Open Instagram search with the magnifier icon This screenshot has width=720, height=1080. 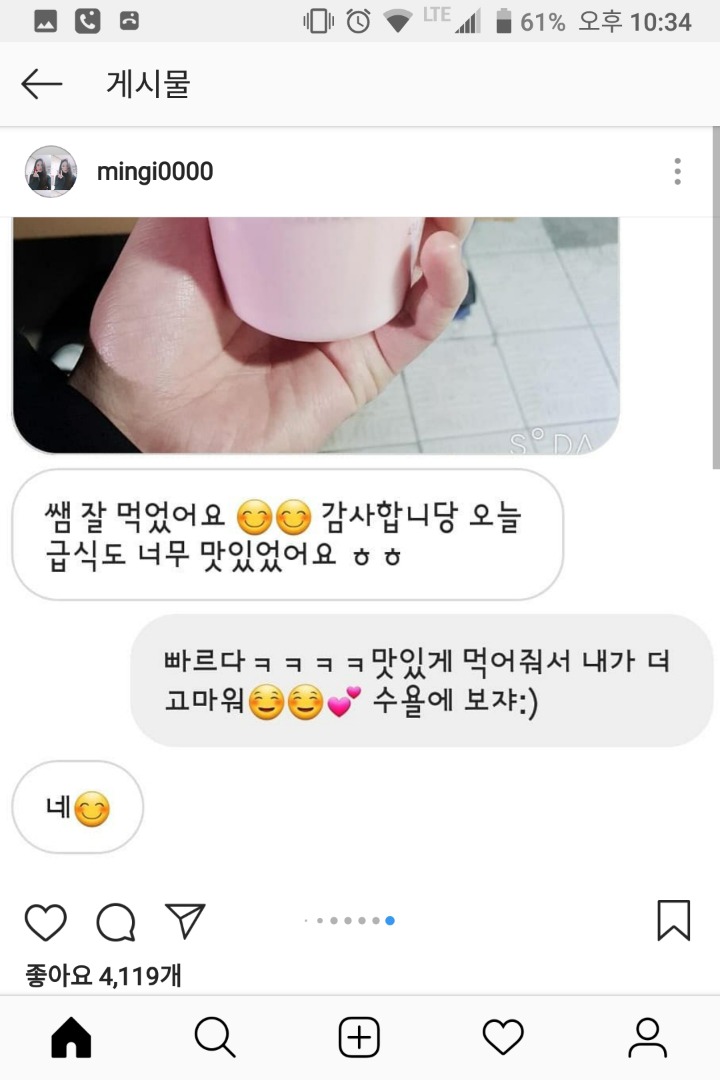coord(215,1037)
